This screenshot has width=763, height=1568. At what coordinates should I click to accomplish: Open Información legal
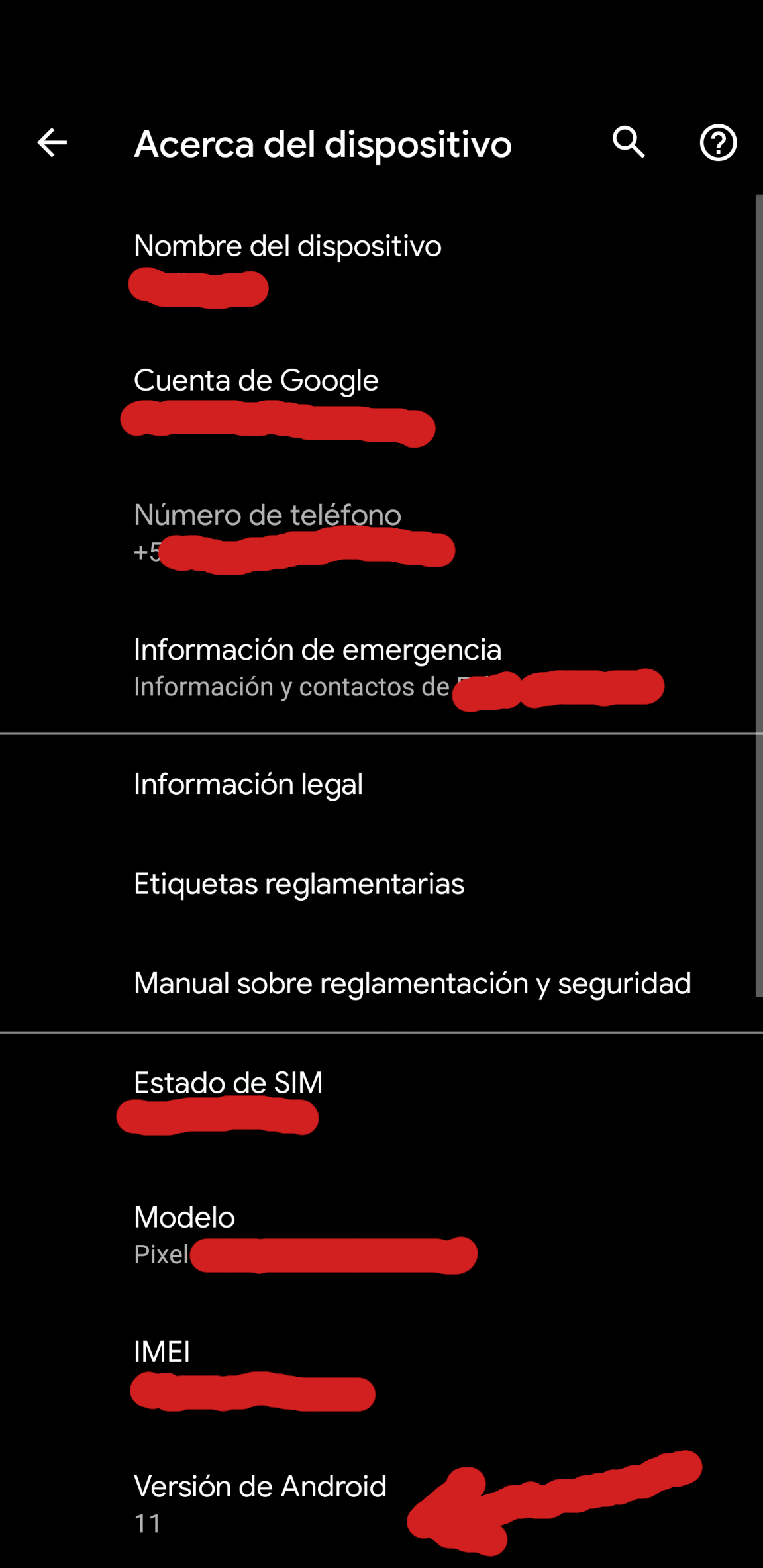(x=248, y=785)
